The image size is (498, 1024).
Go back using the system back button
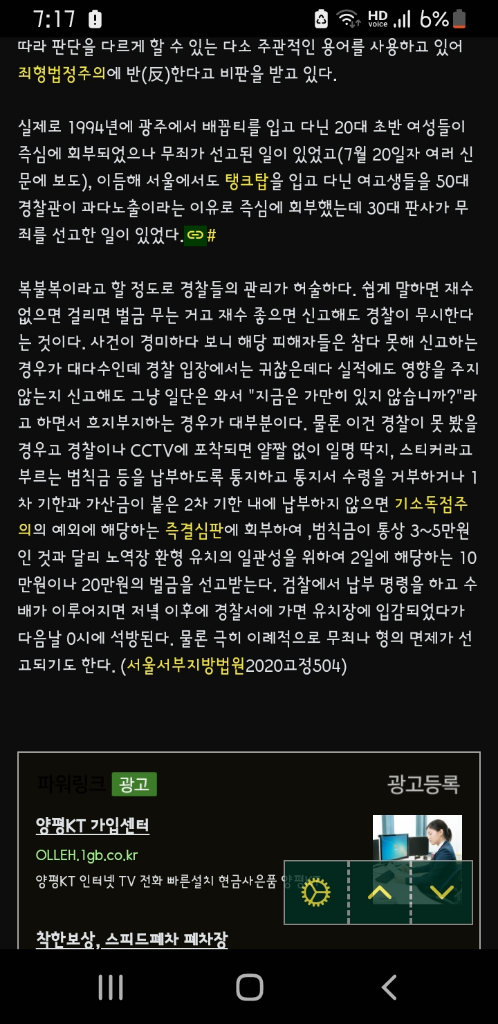(x=389, y=987)
